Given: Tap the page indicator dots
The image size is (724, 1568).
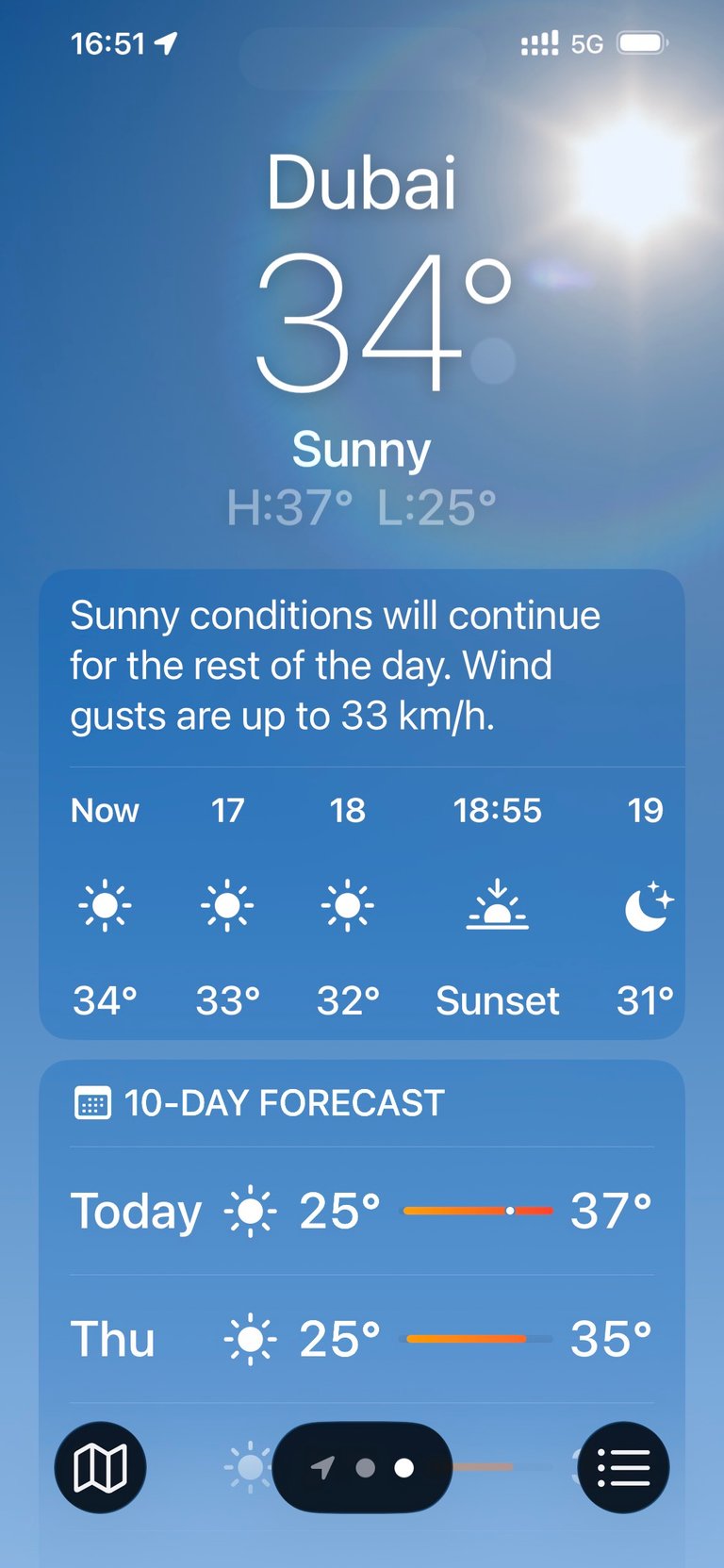Looking at the screenshot, I should coord(363,1467).
